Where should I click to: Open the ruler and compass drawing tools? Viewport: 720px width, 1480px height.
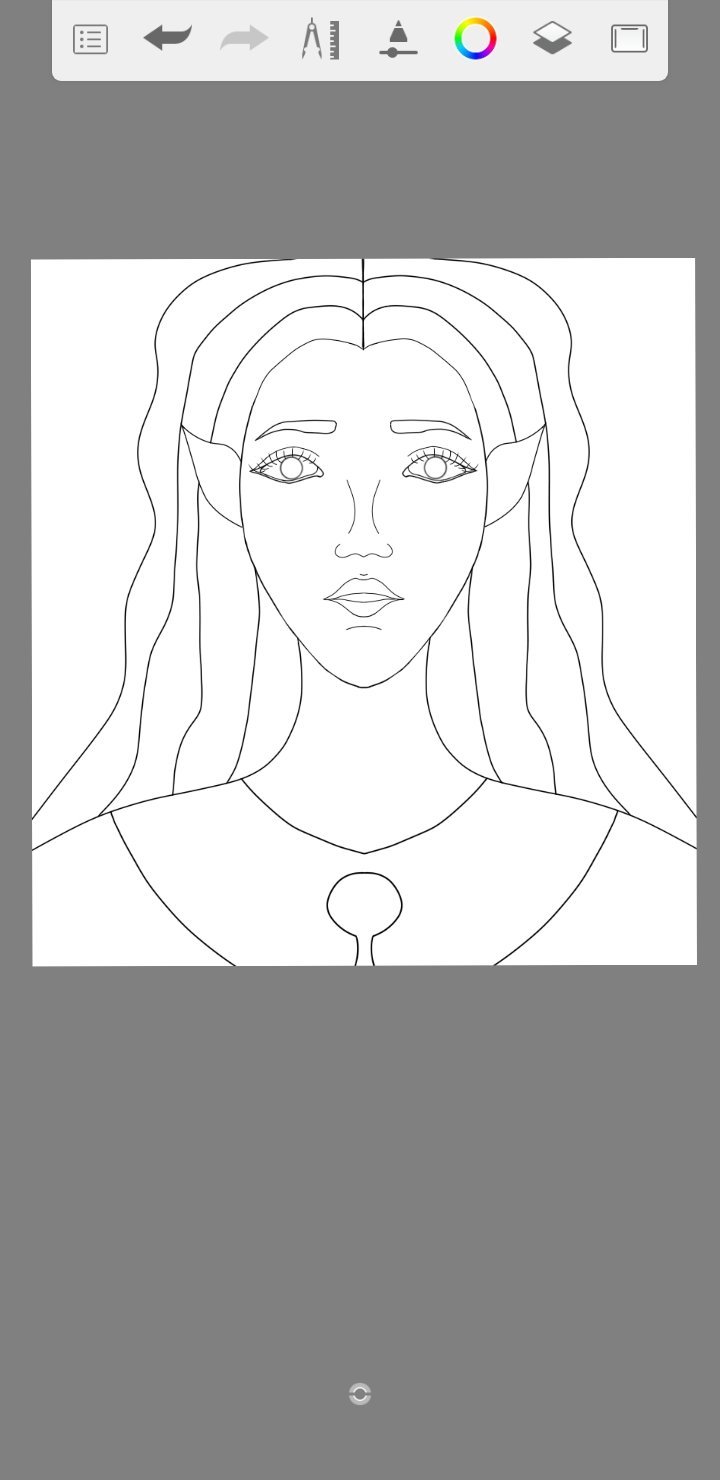pyautogui.click(x=321, y=39)
